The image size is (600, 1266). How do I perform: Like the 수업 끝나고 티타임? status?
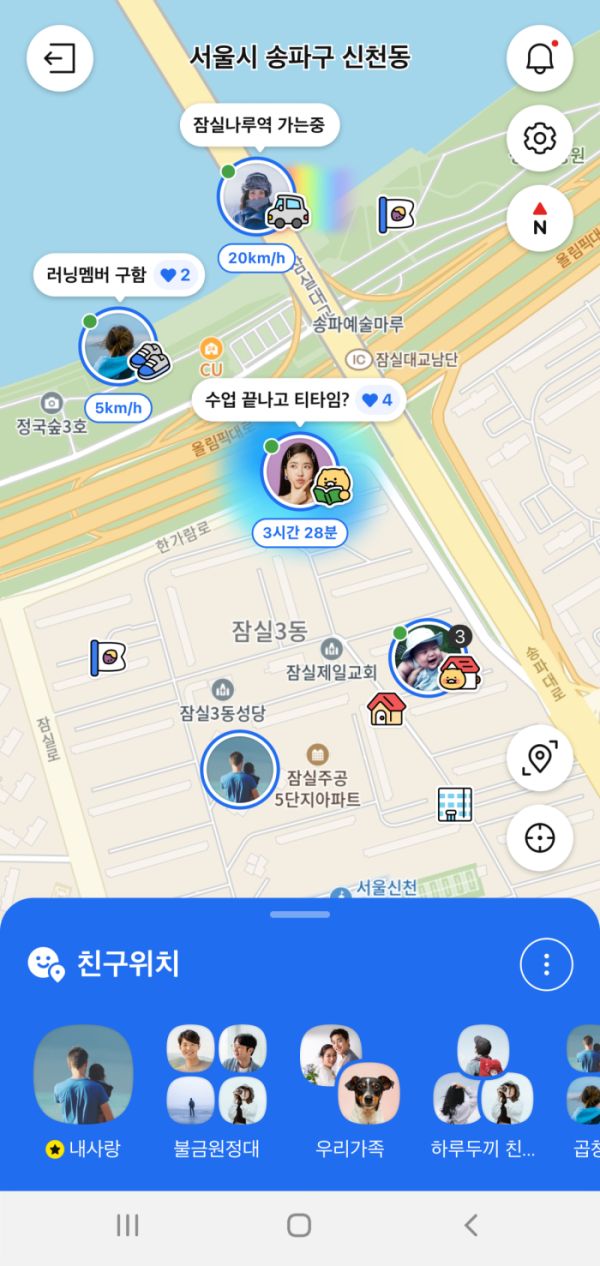(x=378, y=400)
